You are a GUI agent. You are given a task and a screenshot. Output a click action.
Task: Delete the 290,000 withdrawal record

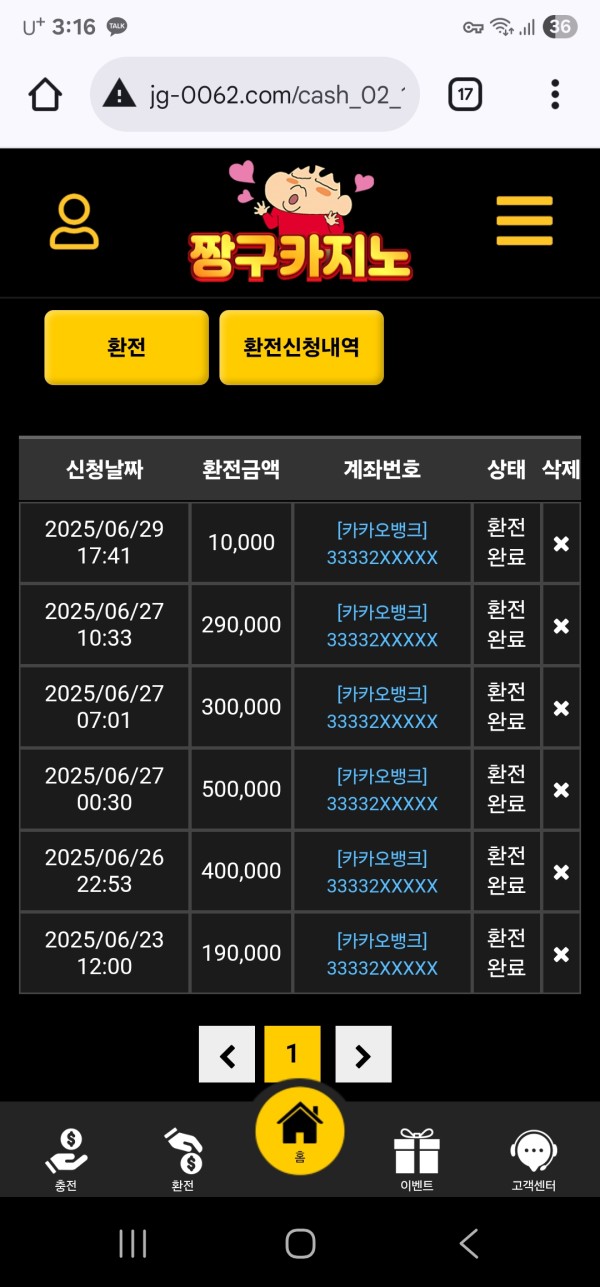tap(561, 625)
